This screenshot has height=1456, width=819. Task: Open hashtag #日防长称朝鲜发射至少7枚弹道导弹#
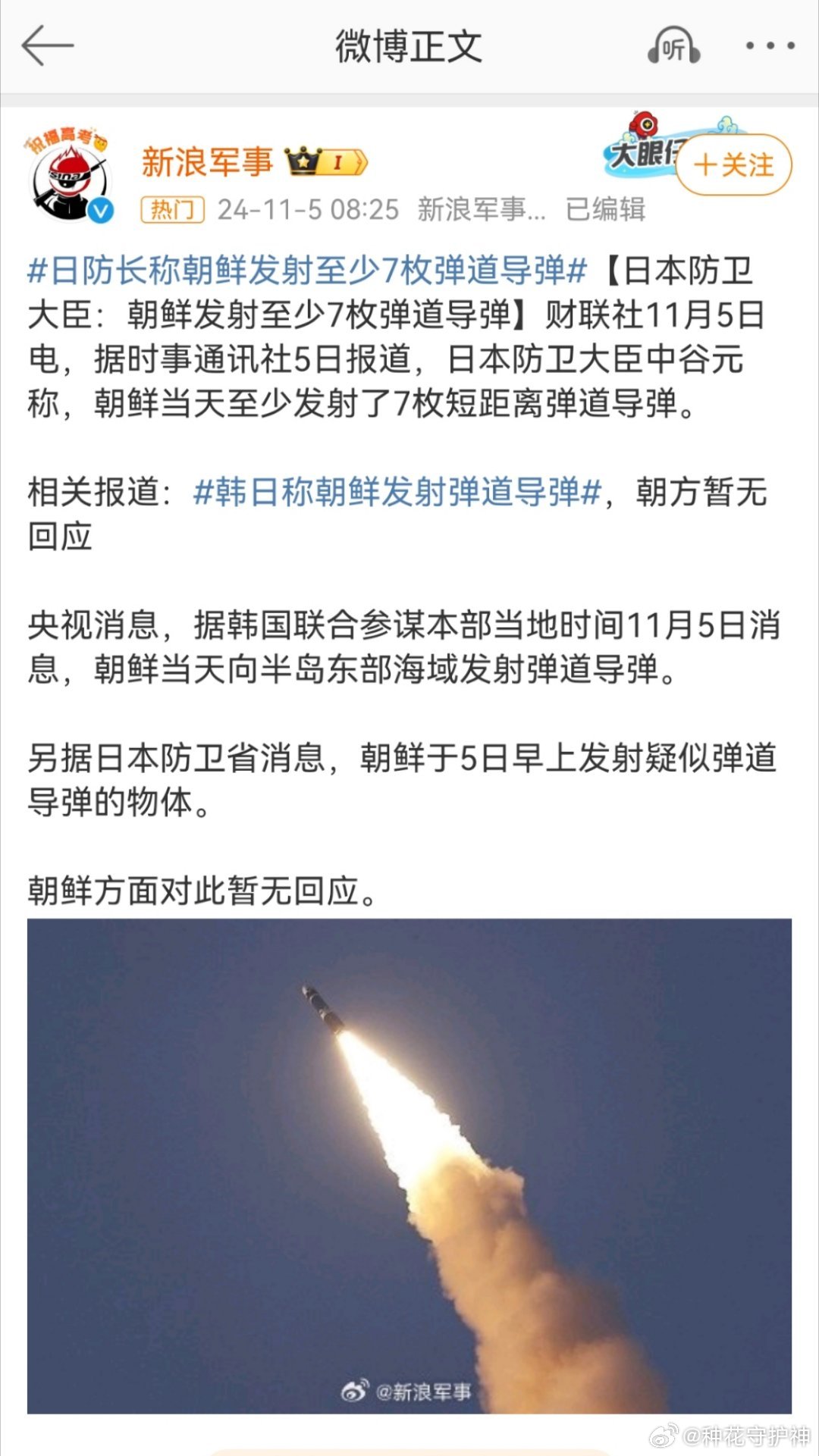point(307,271)
